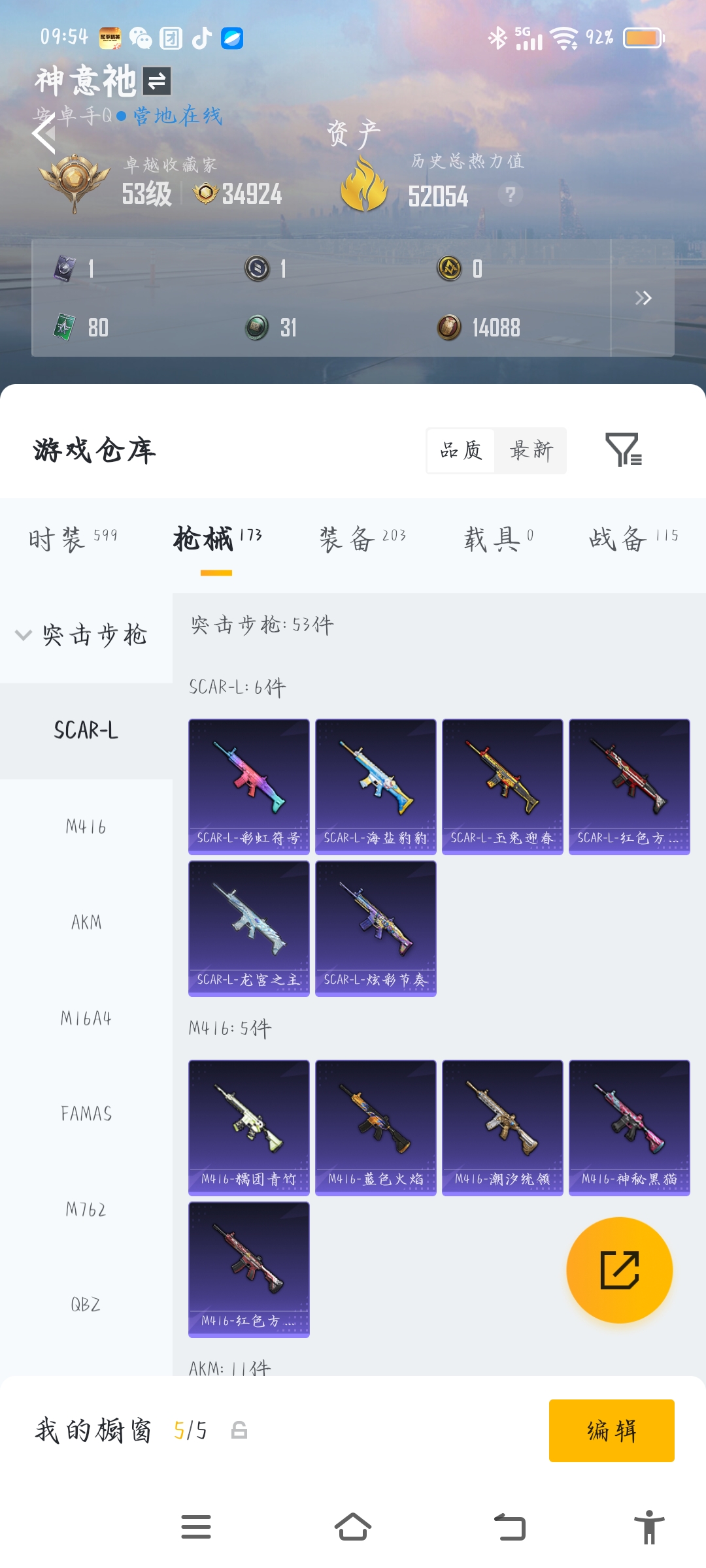The image size is (706, 1568).
Task: Go back using the top-left arrow
Action: (x=44, y=133)
